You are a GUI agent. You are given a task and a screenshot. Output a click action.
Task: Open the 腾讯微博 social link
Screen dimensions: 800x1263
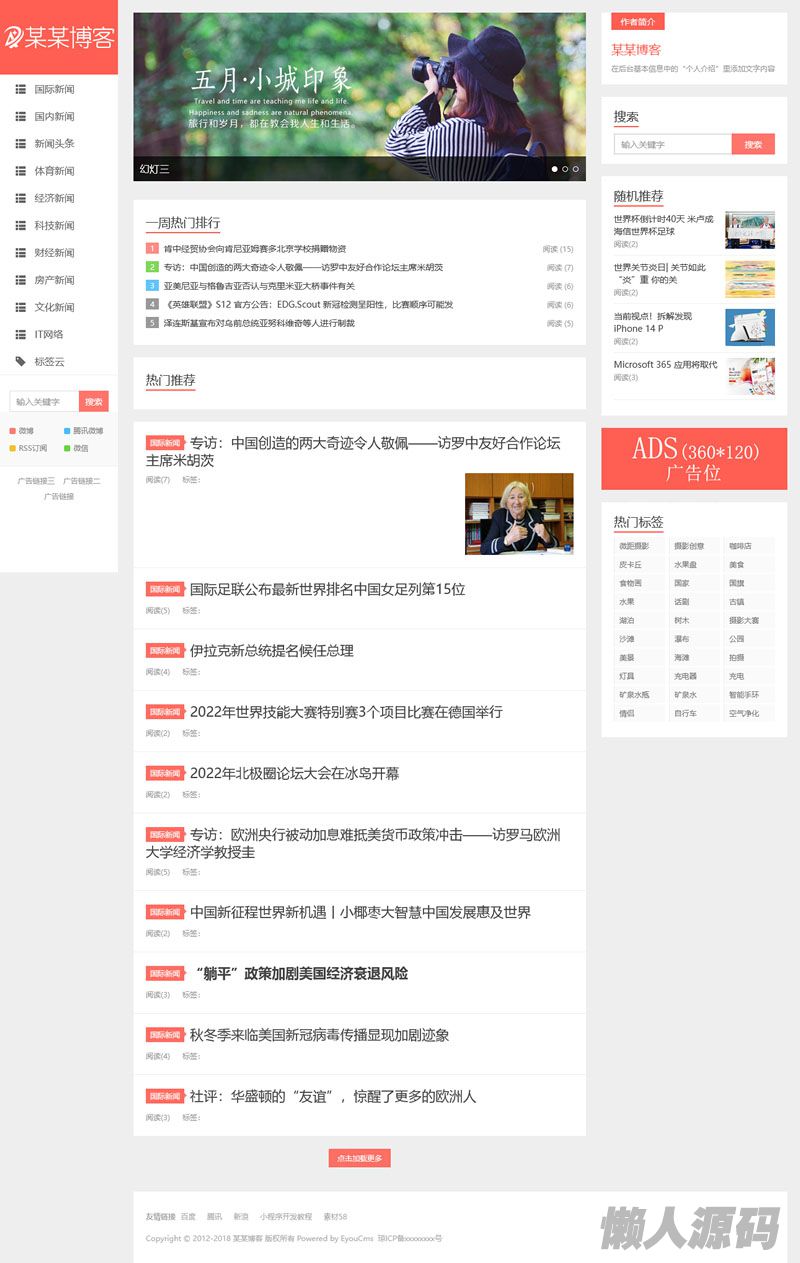click(87, 431)
